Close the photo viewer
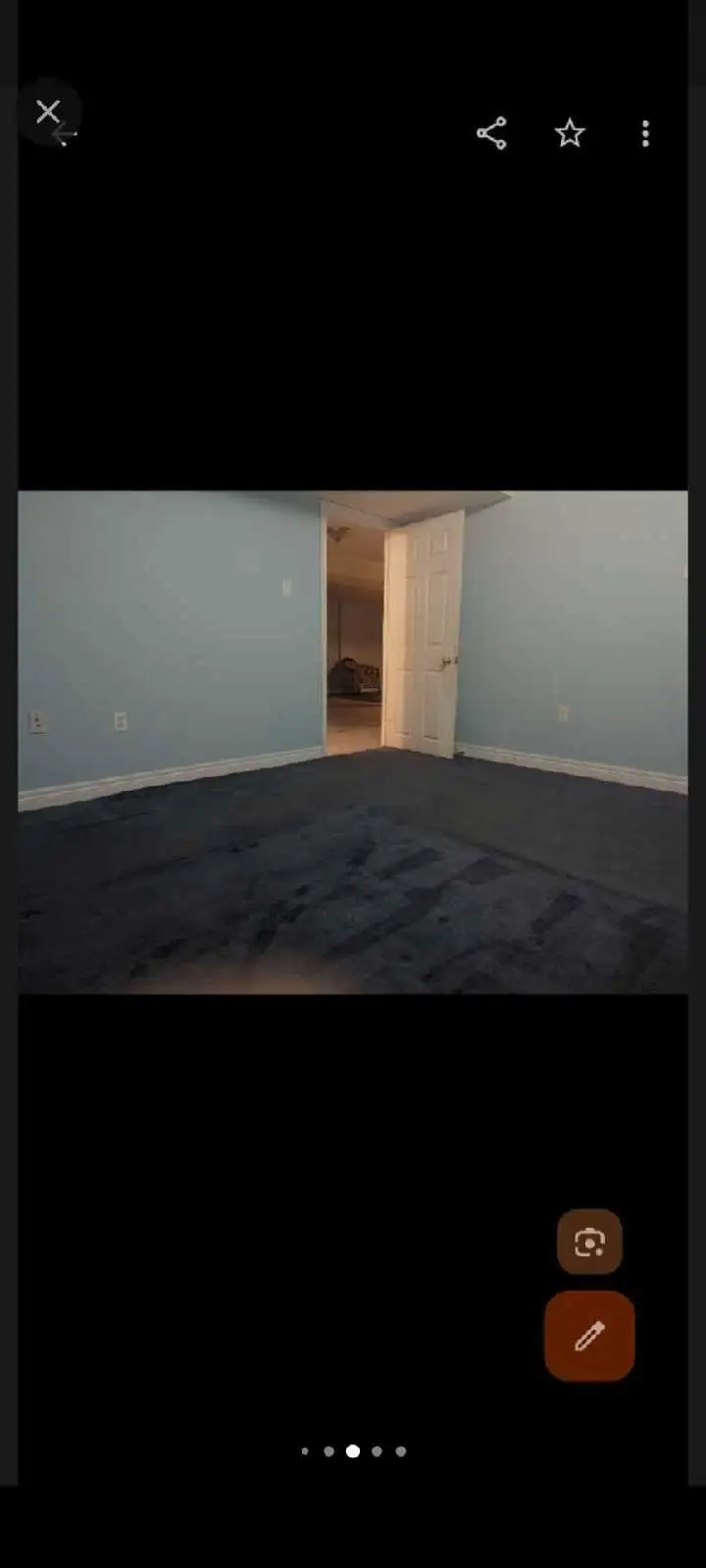 coord(47,112)
